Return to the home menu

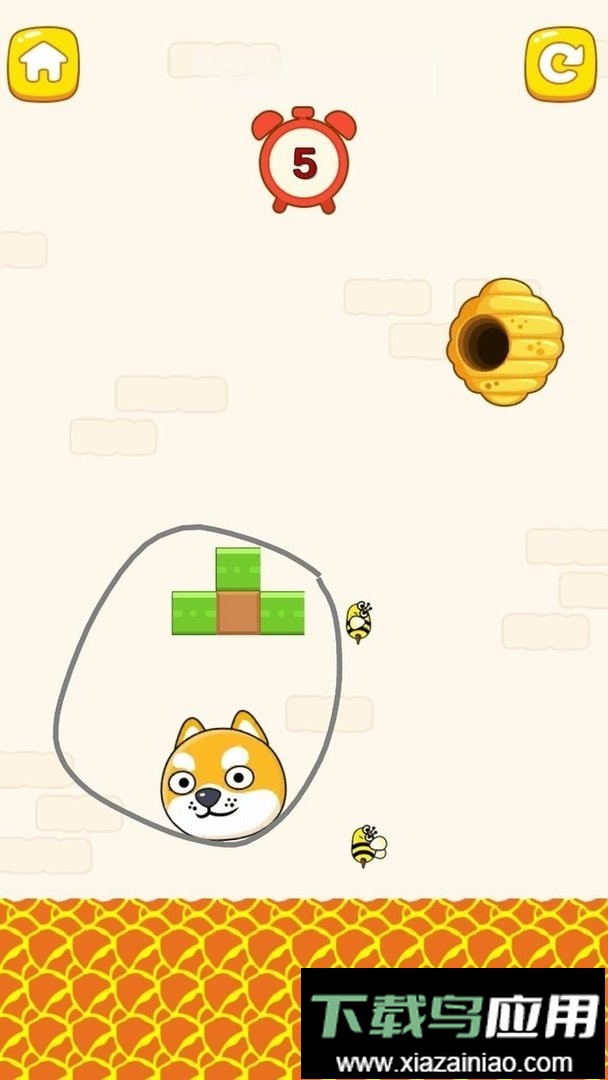pyautogui.click(x=44, y=64)
